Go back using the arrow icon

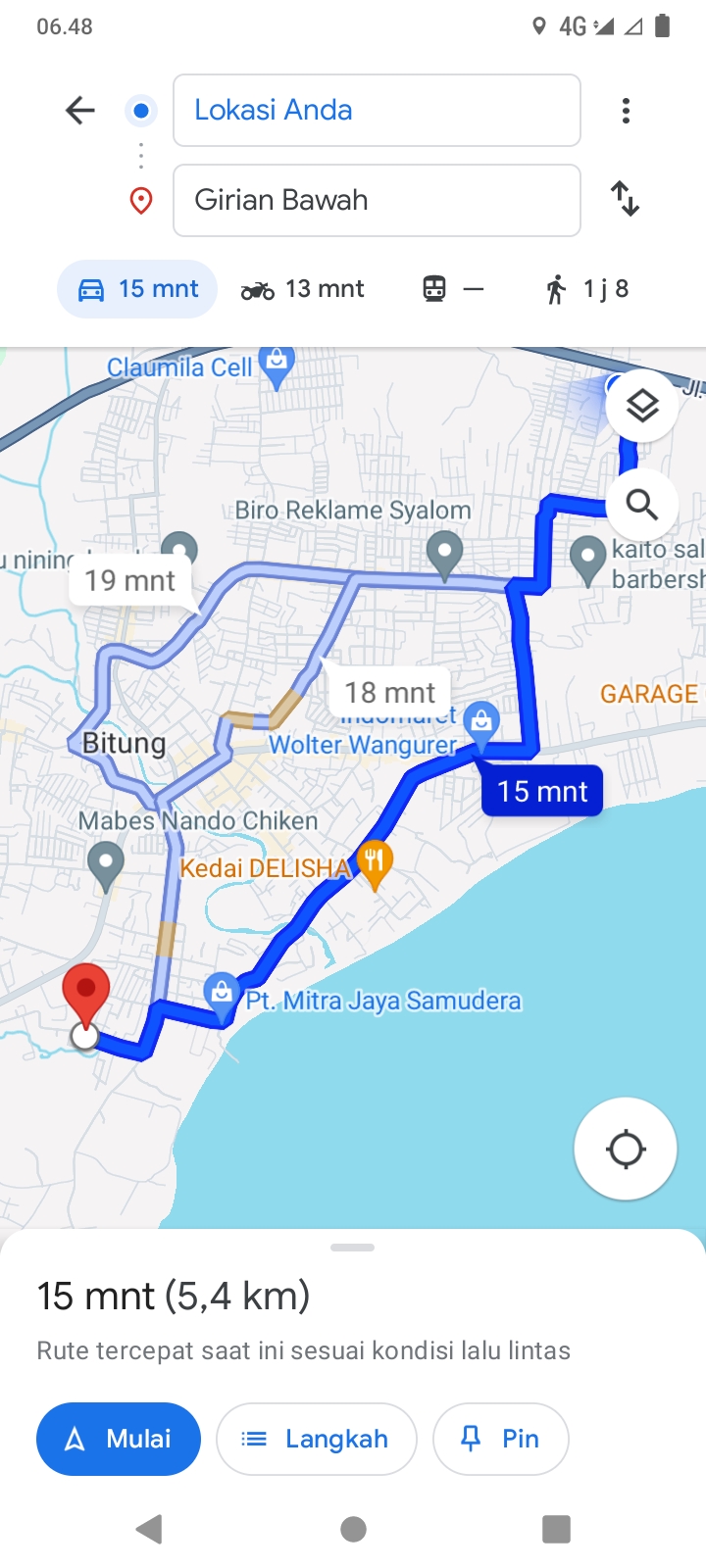pyautogui.click(x=79, y=110)
